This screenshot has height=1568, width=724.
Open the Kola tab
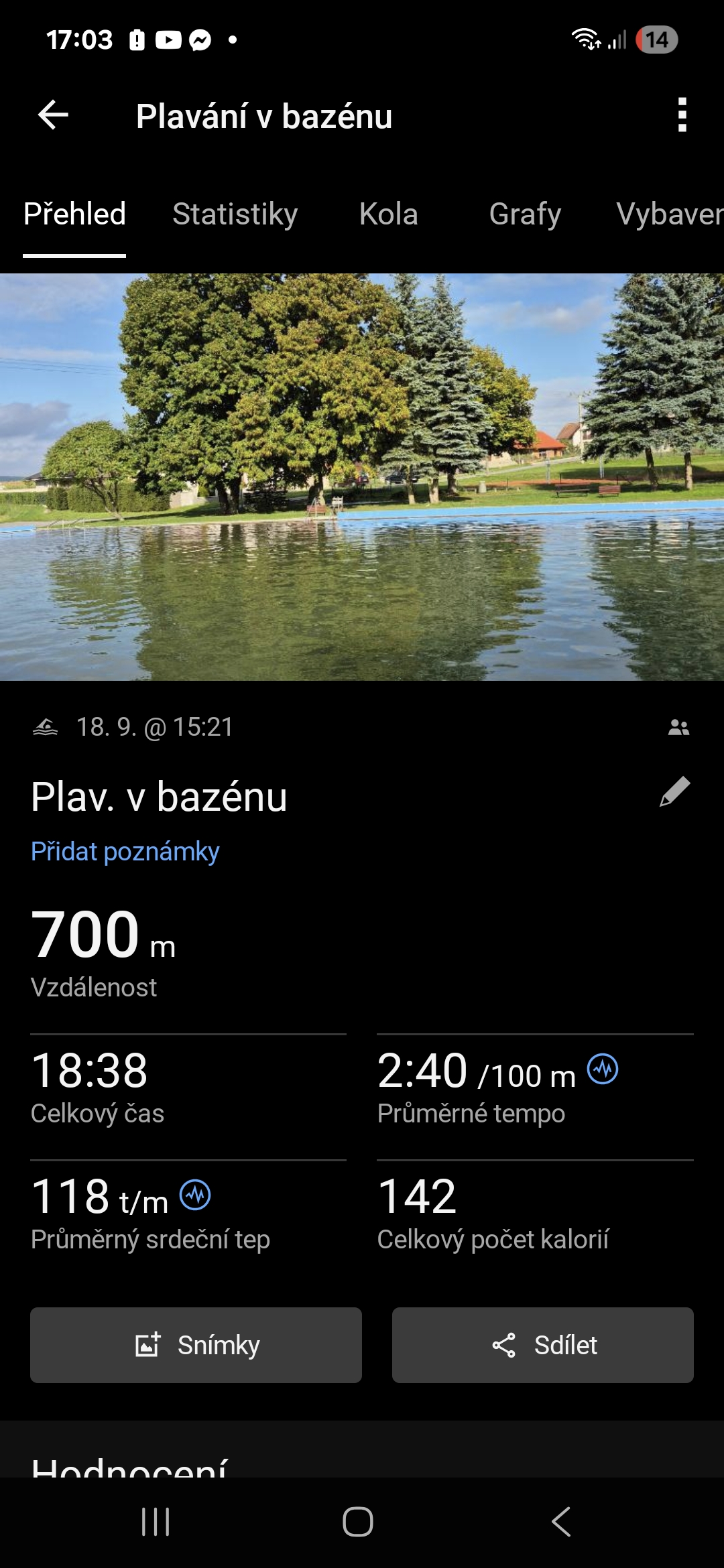(x=388, y=214)
